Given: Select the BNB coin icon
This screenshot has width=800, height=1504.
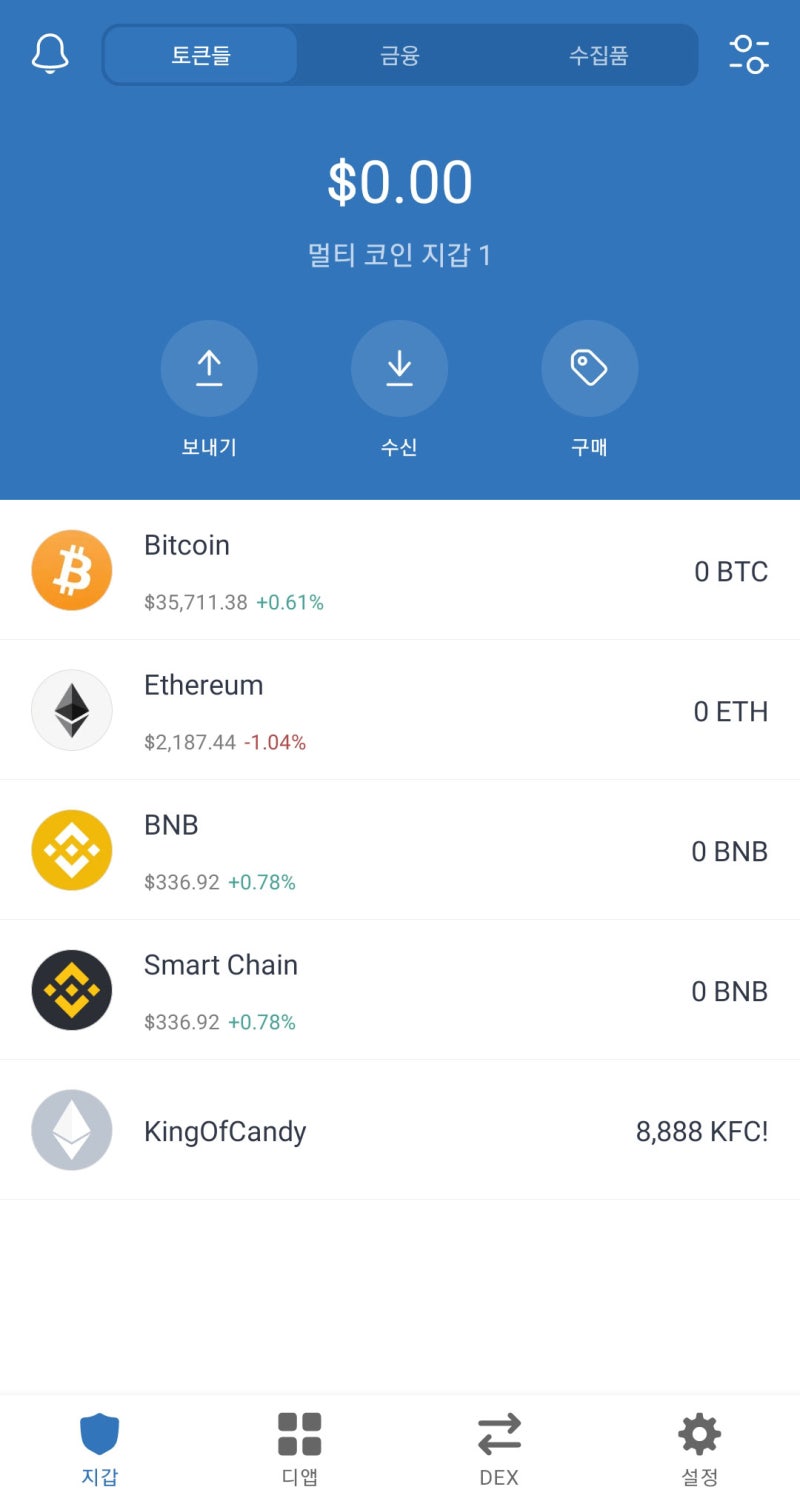Looking at the screenshot, I should click(71, 850).
